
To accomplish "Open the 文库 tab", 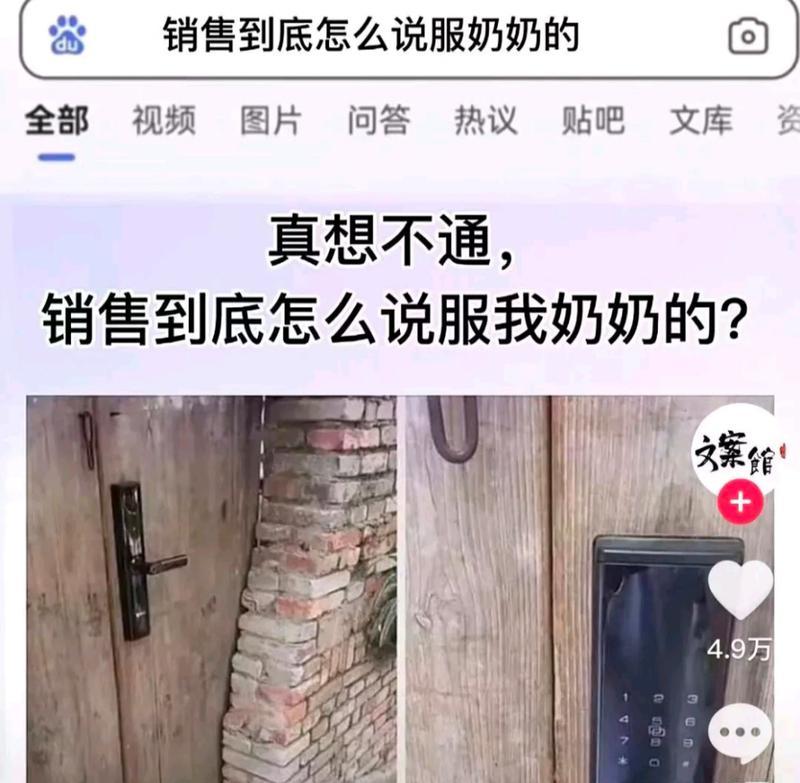I will [x=700, y=121].
